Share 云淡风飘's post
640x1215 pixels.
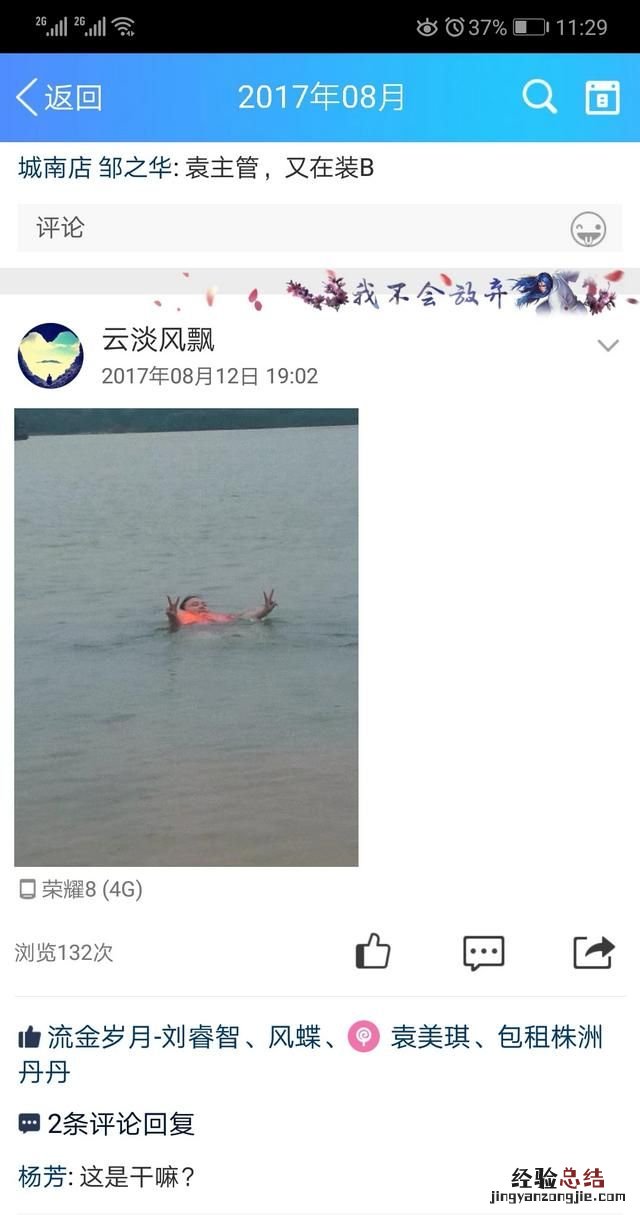pyautogui.click(x=593, y=952)
